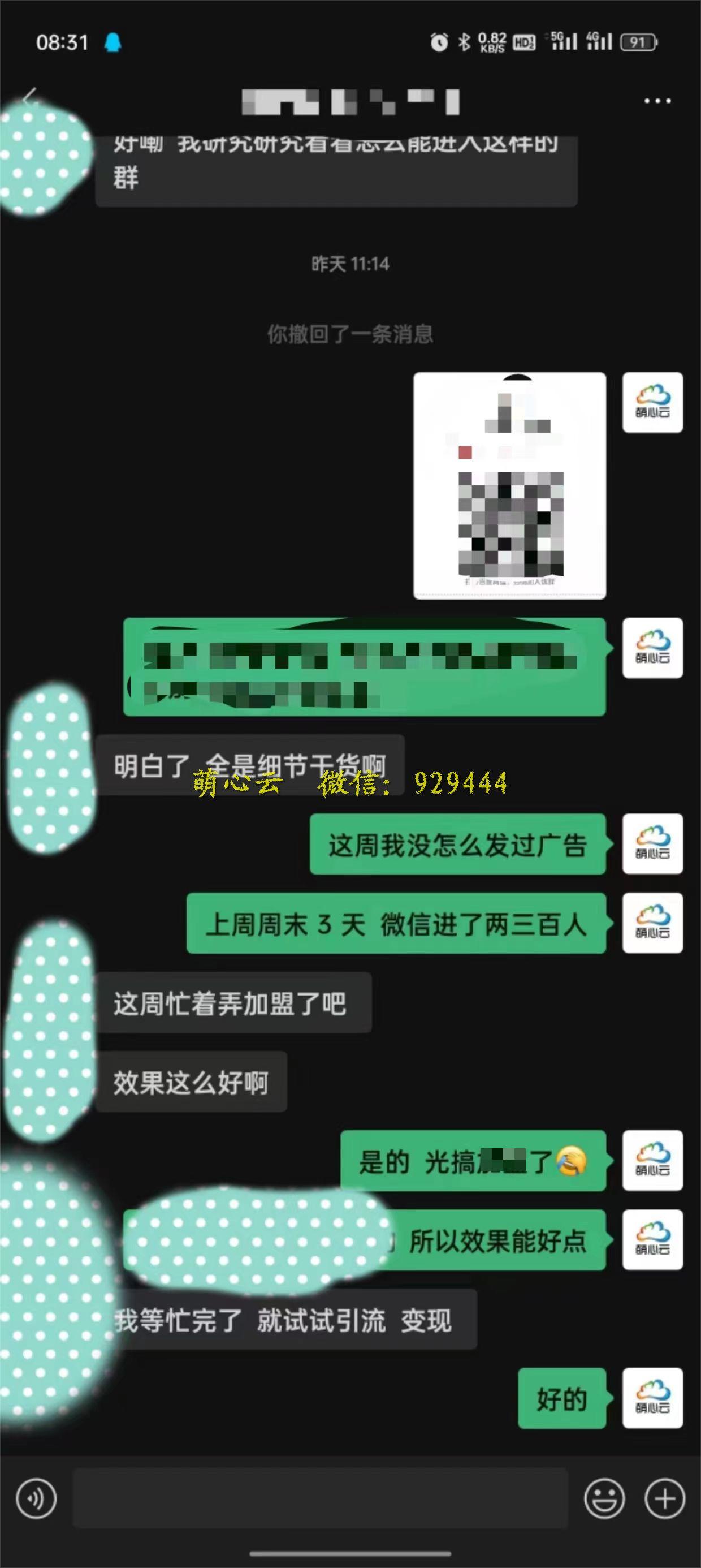This screenshot has height=1568, width=701.
Task: Tap the avatar beside 这周我没怎么发过广告
Action: coord(652,843)
